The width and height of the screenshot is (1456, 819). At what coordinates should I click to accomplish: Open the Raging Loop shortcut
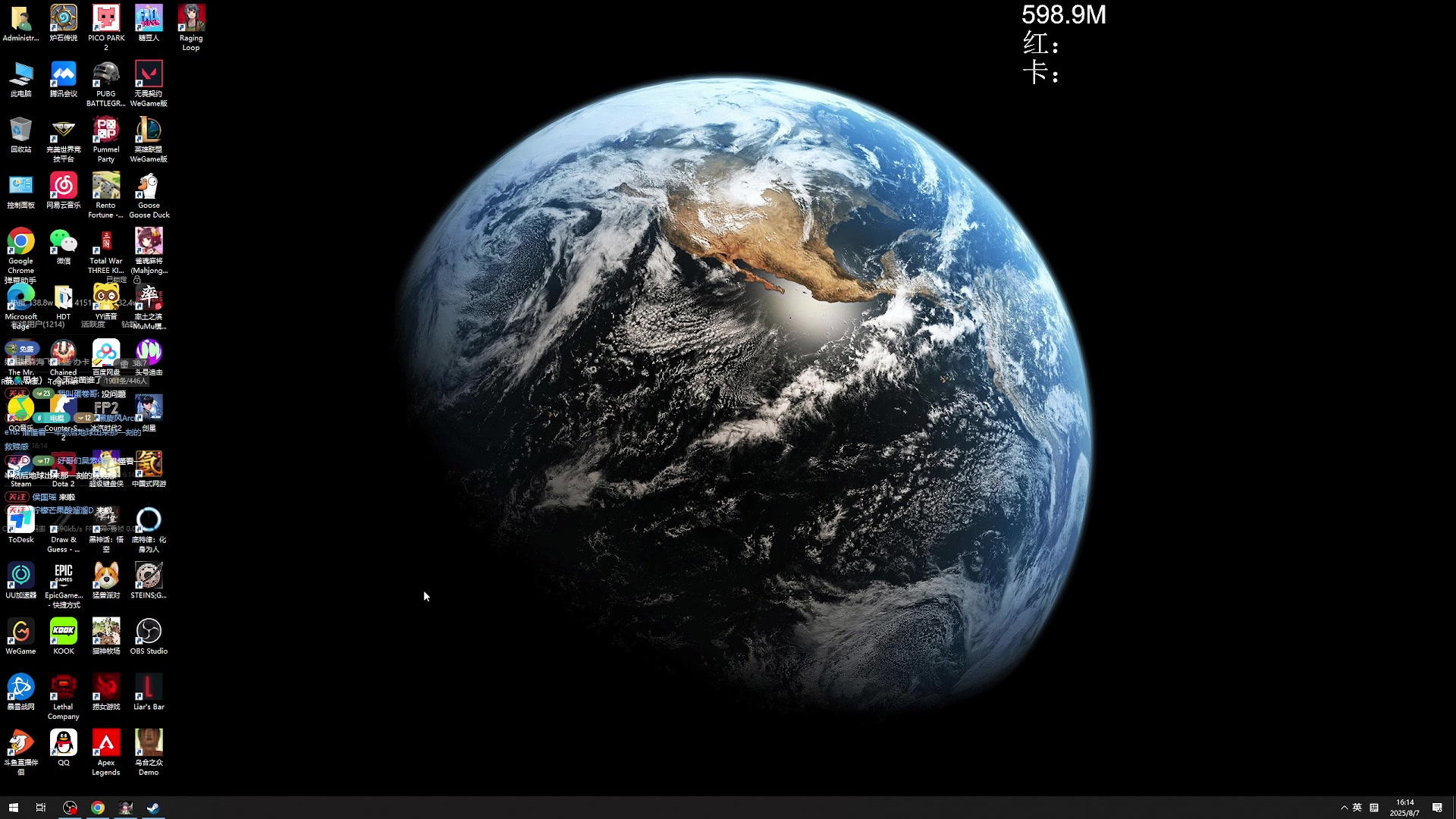point(191,20)
